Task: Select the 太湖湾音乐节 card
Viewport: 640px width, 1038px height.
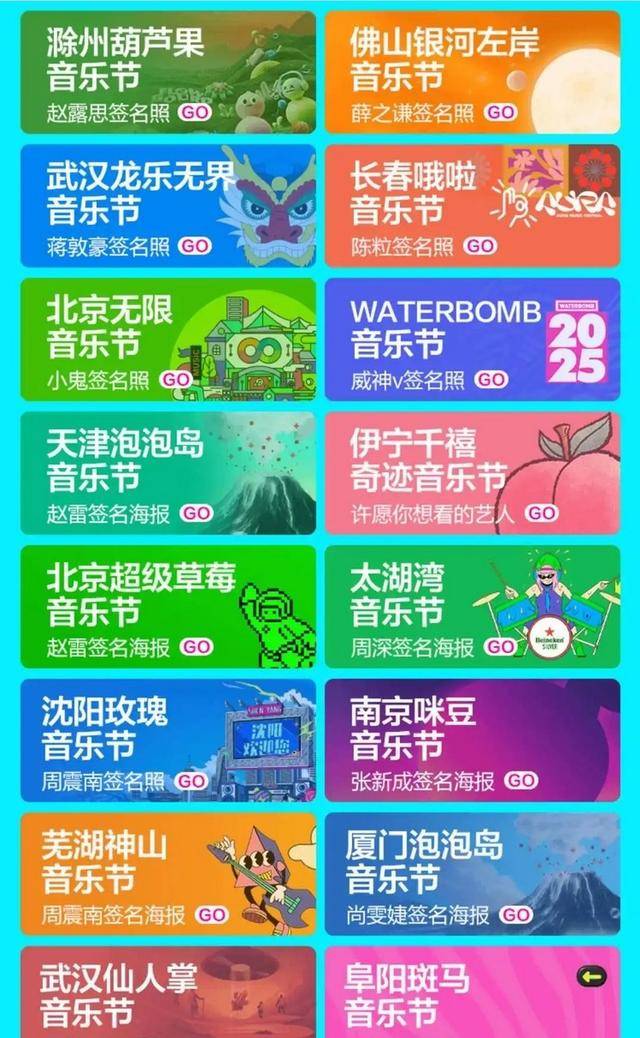Action: pyautogui.click(x=473, y=607)
